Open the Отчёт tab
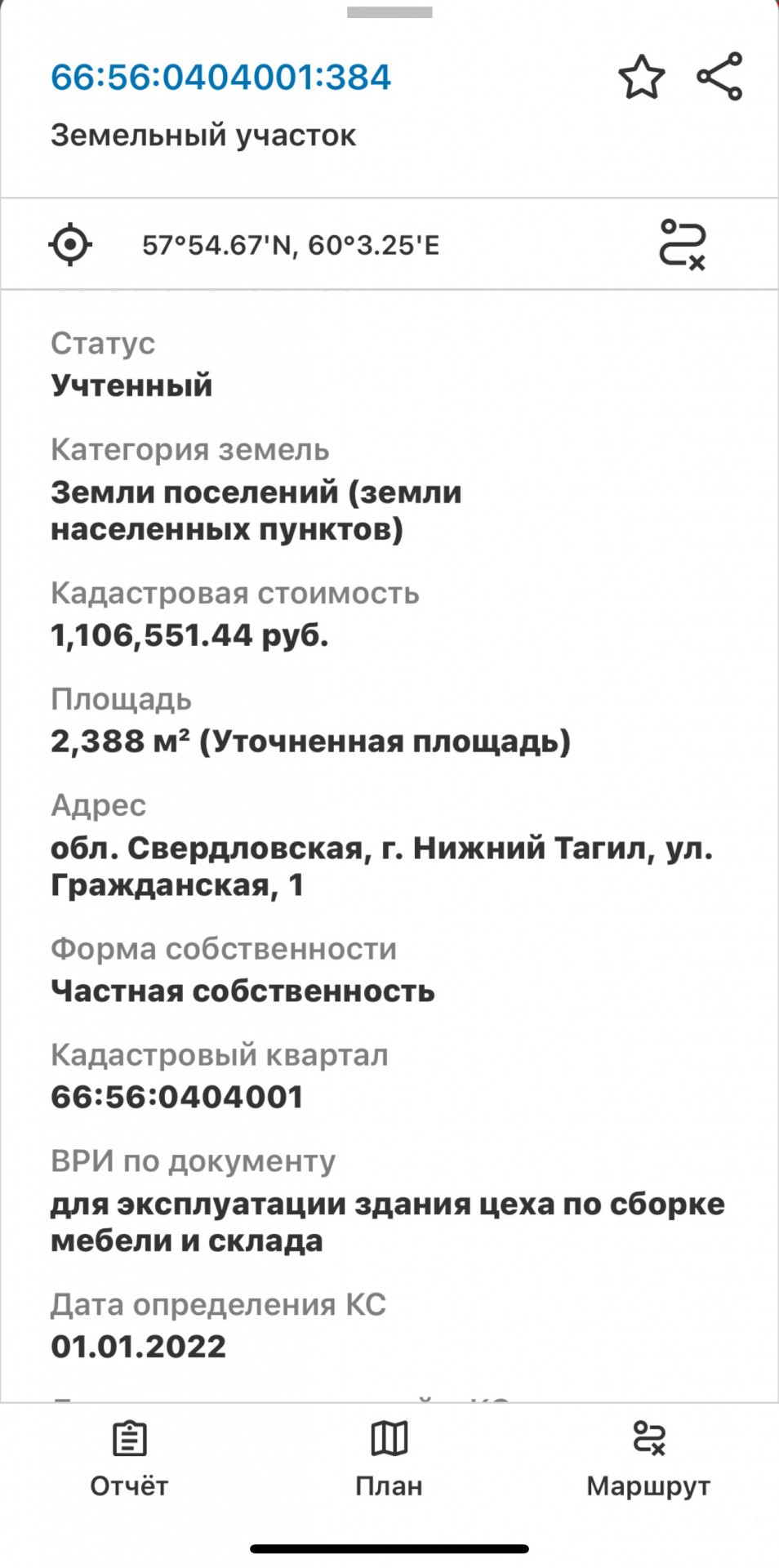The image size is (779, 1568). tap(129, 1460)
